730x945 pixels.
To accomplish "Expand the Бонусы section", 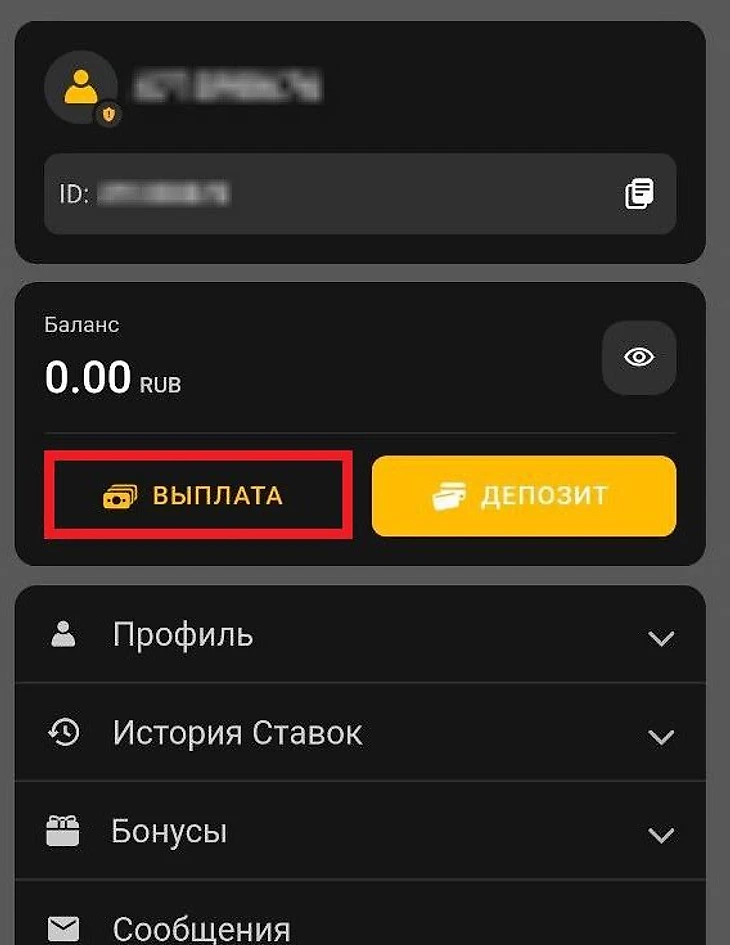I will pyautogui.click(x=360, y=831).
